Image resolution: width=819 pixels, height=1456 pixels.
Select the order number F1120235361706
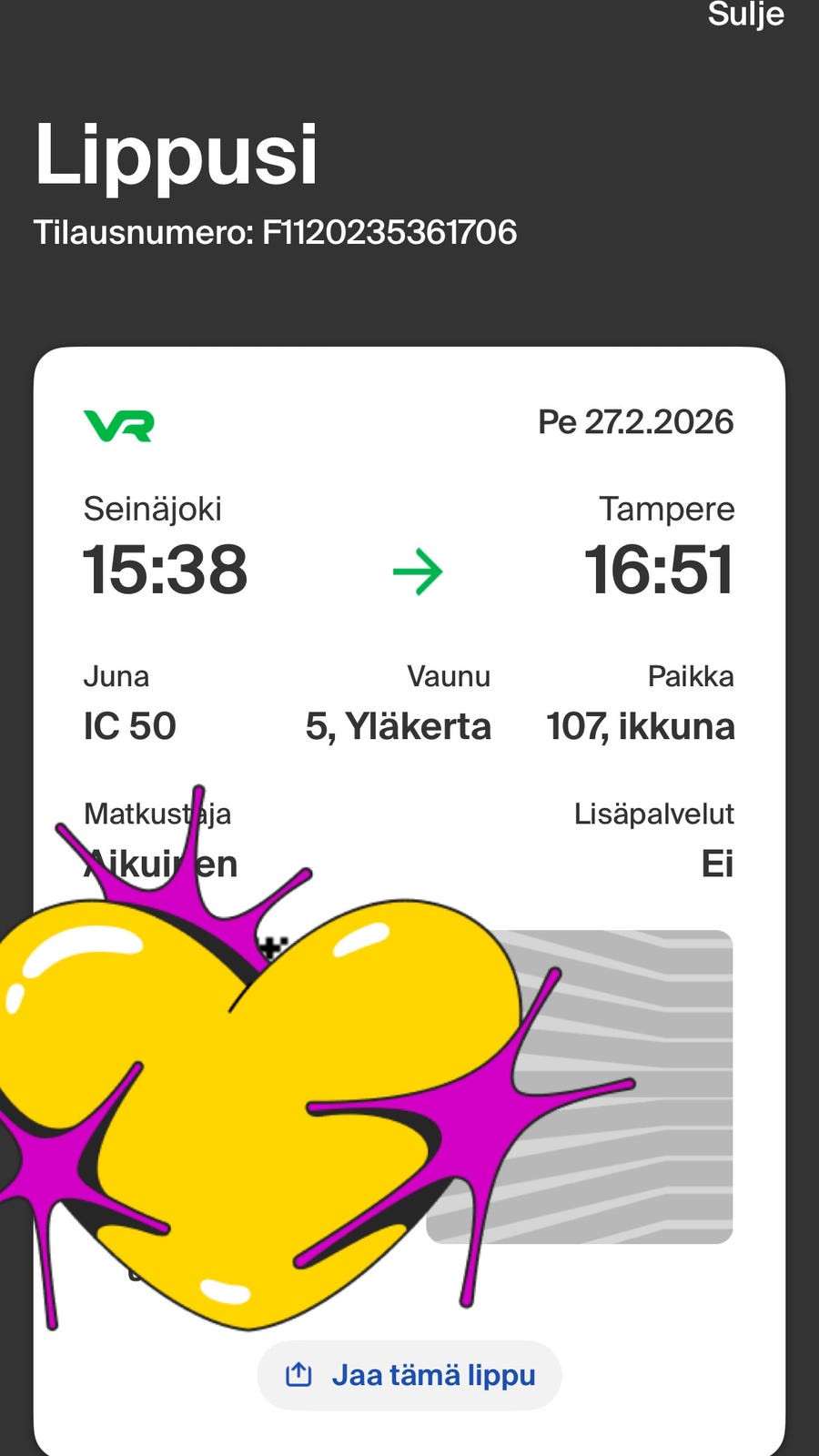pyautogui.click(x=273, y=232)
